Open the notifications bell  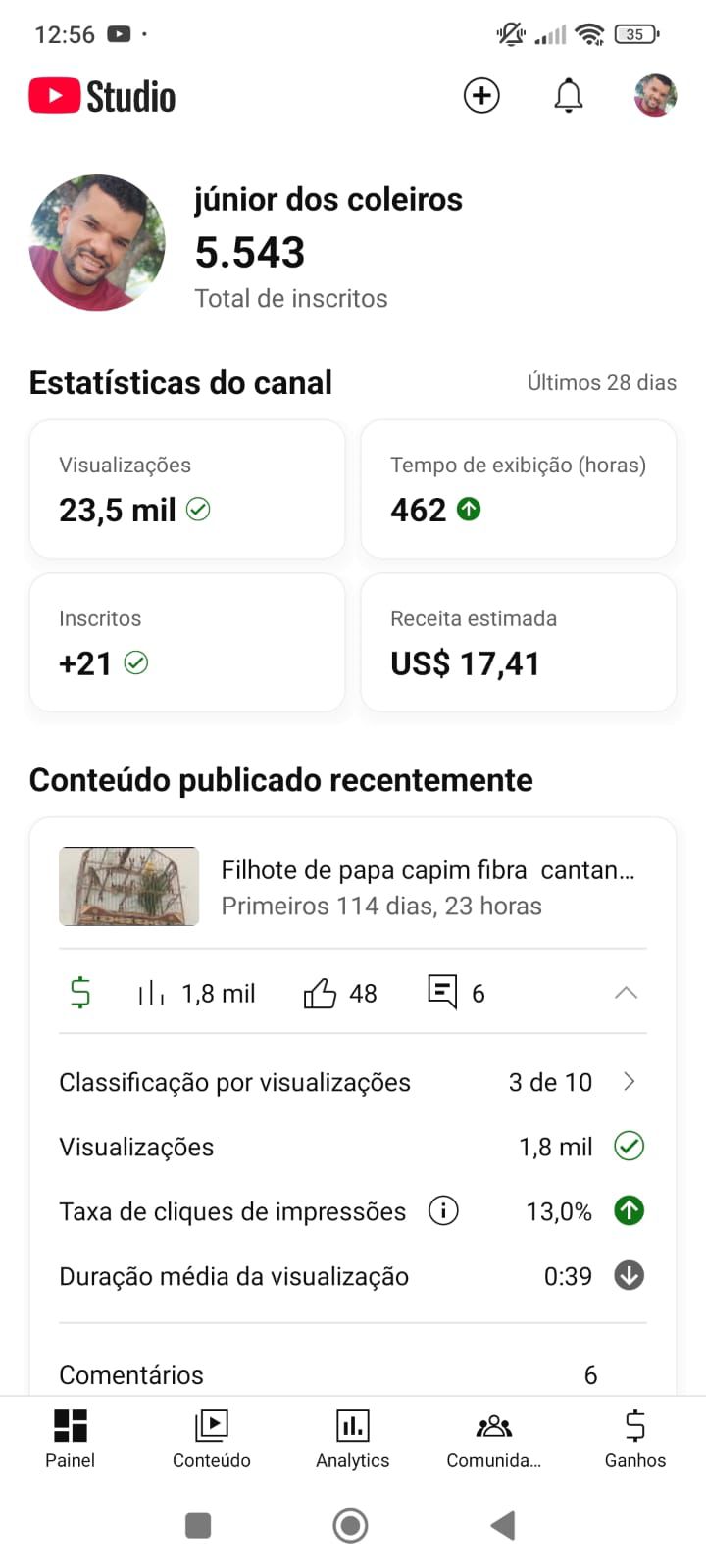point(569,96)
